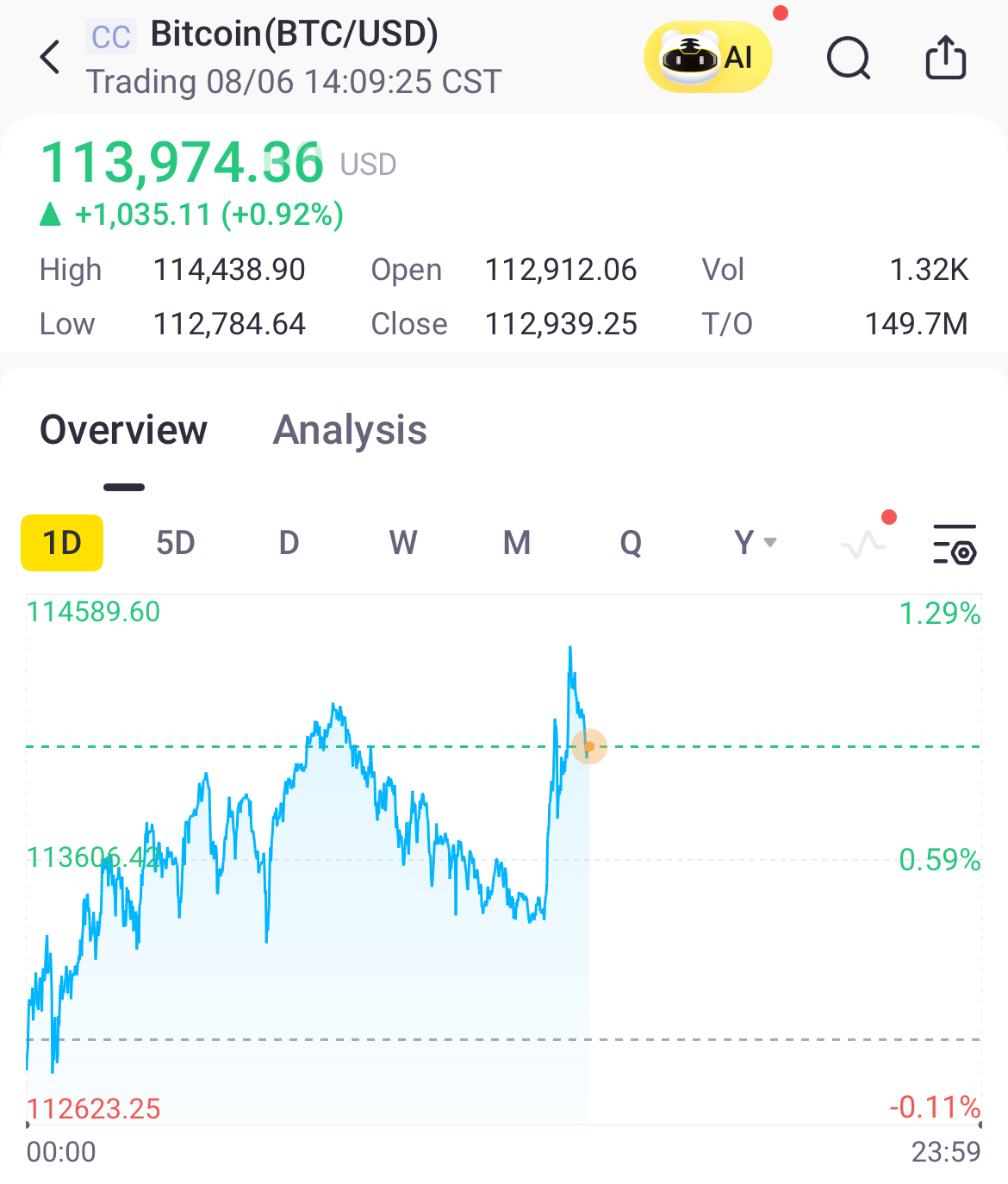Switch to the Analysis tab
This screenshot has height=1184, width=1008.
(x=350, y=430)
